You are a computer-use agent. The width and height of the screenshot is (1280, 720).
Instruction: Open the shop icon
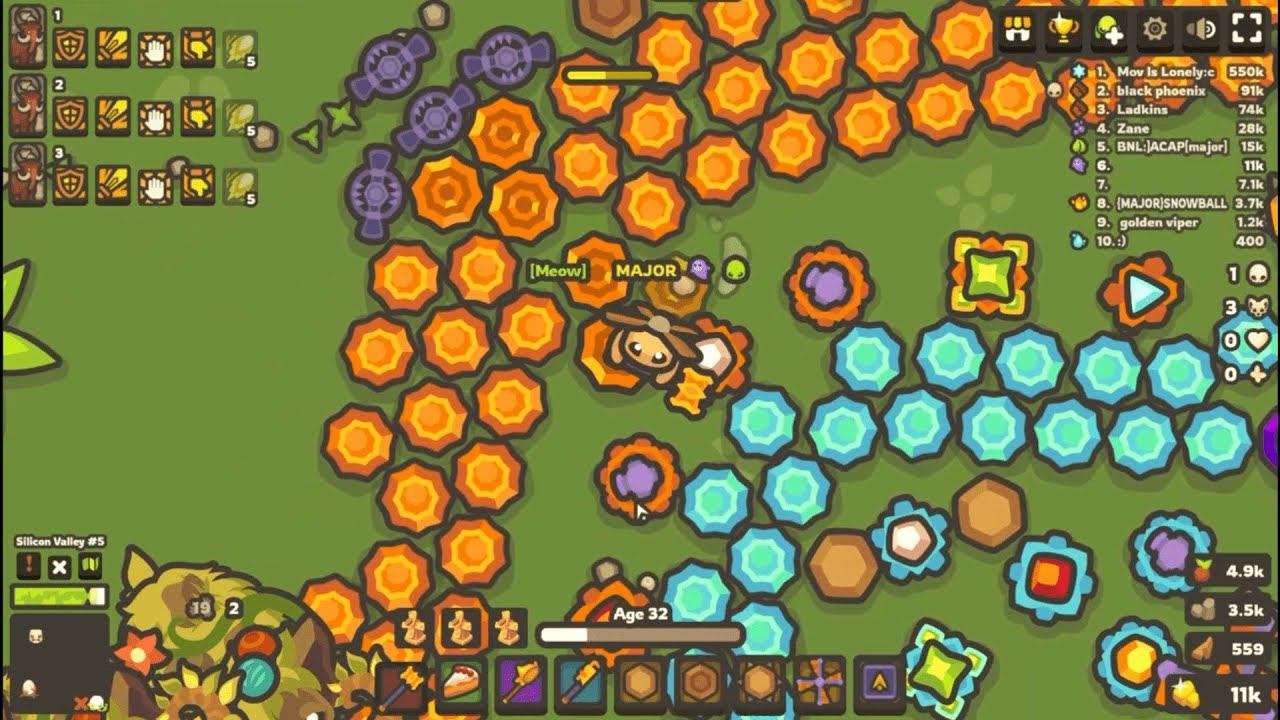coord(1017,30)
